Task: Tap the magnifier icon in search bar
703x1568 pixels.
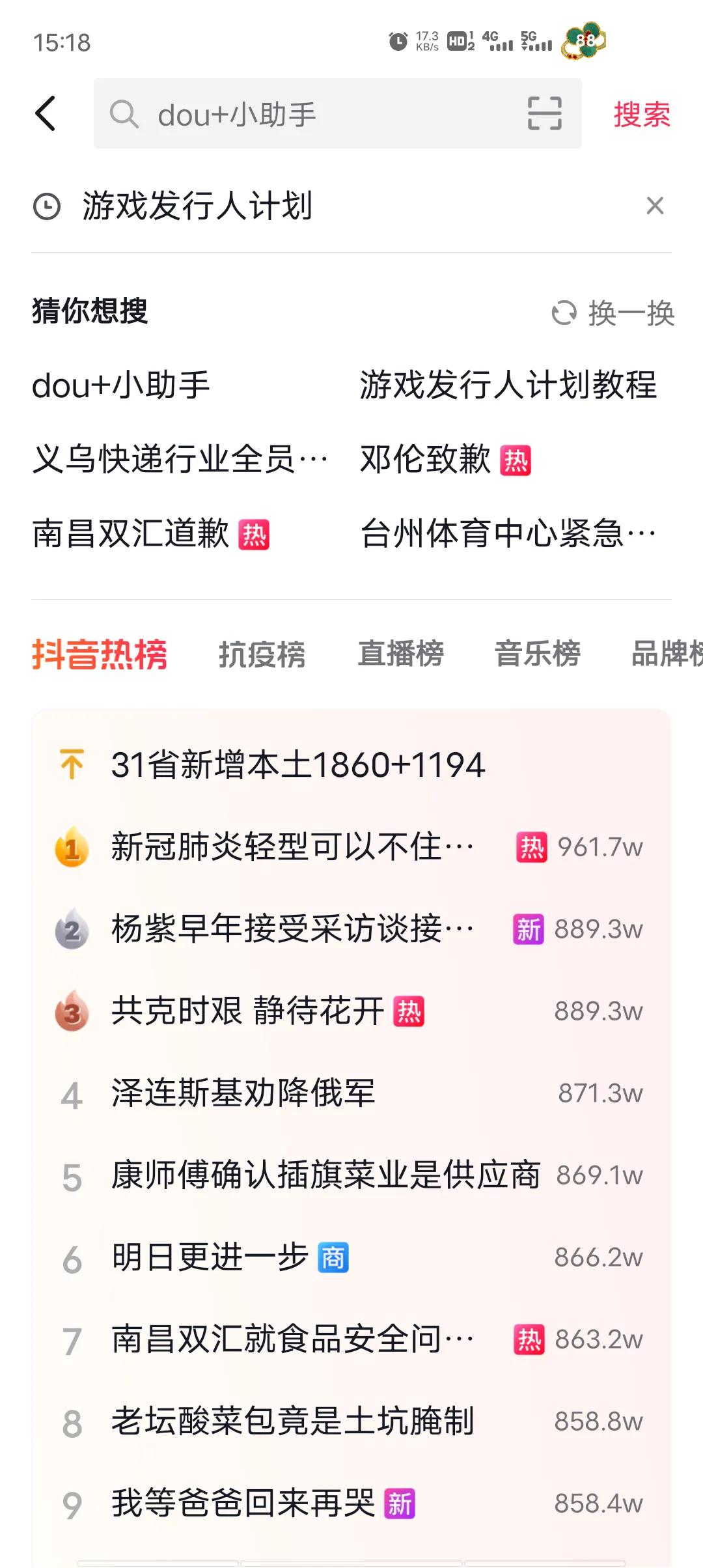Action: 124,115
